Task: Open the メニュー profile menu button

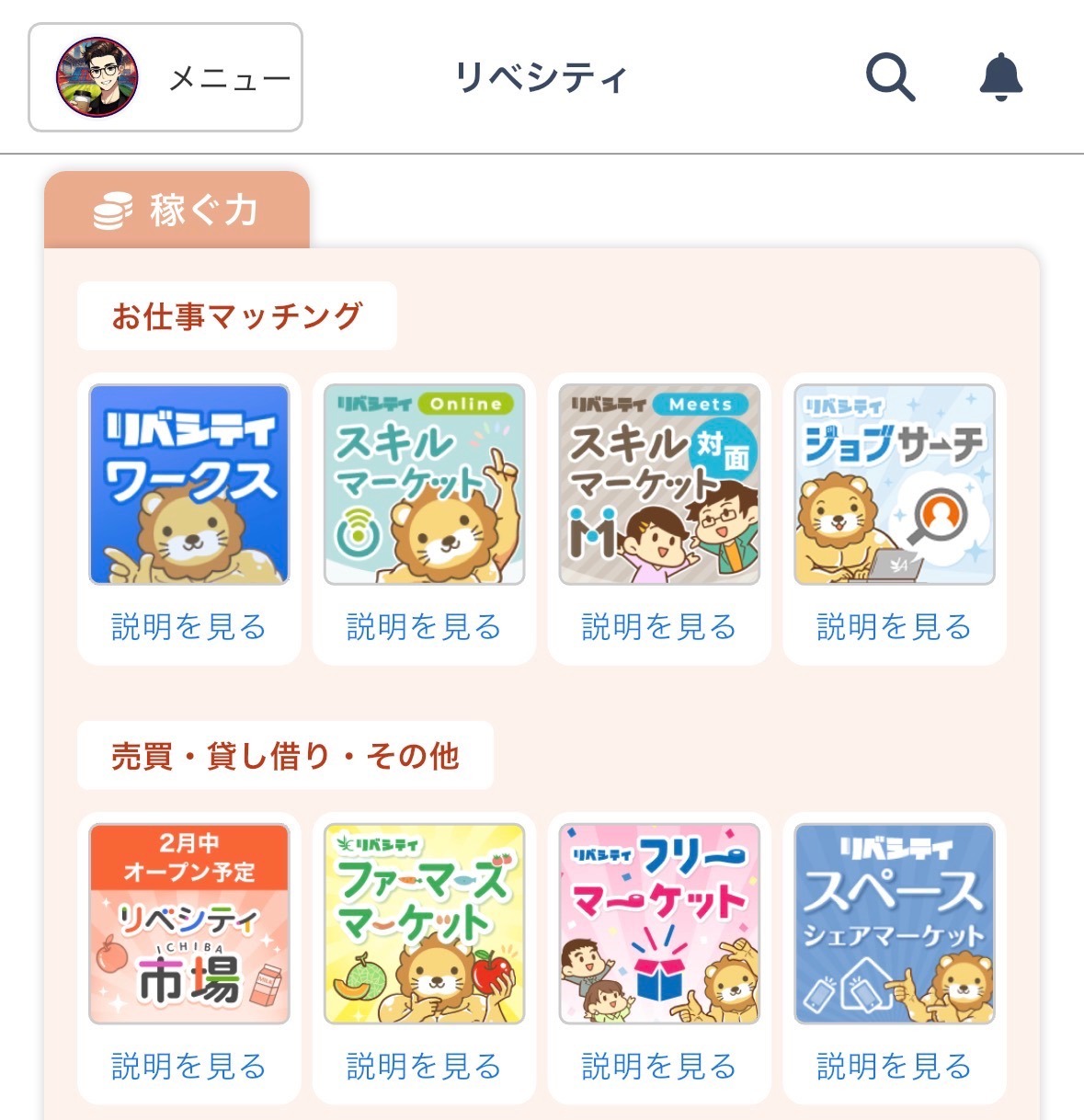Action: pyautogui.click(x=165, y=77)
